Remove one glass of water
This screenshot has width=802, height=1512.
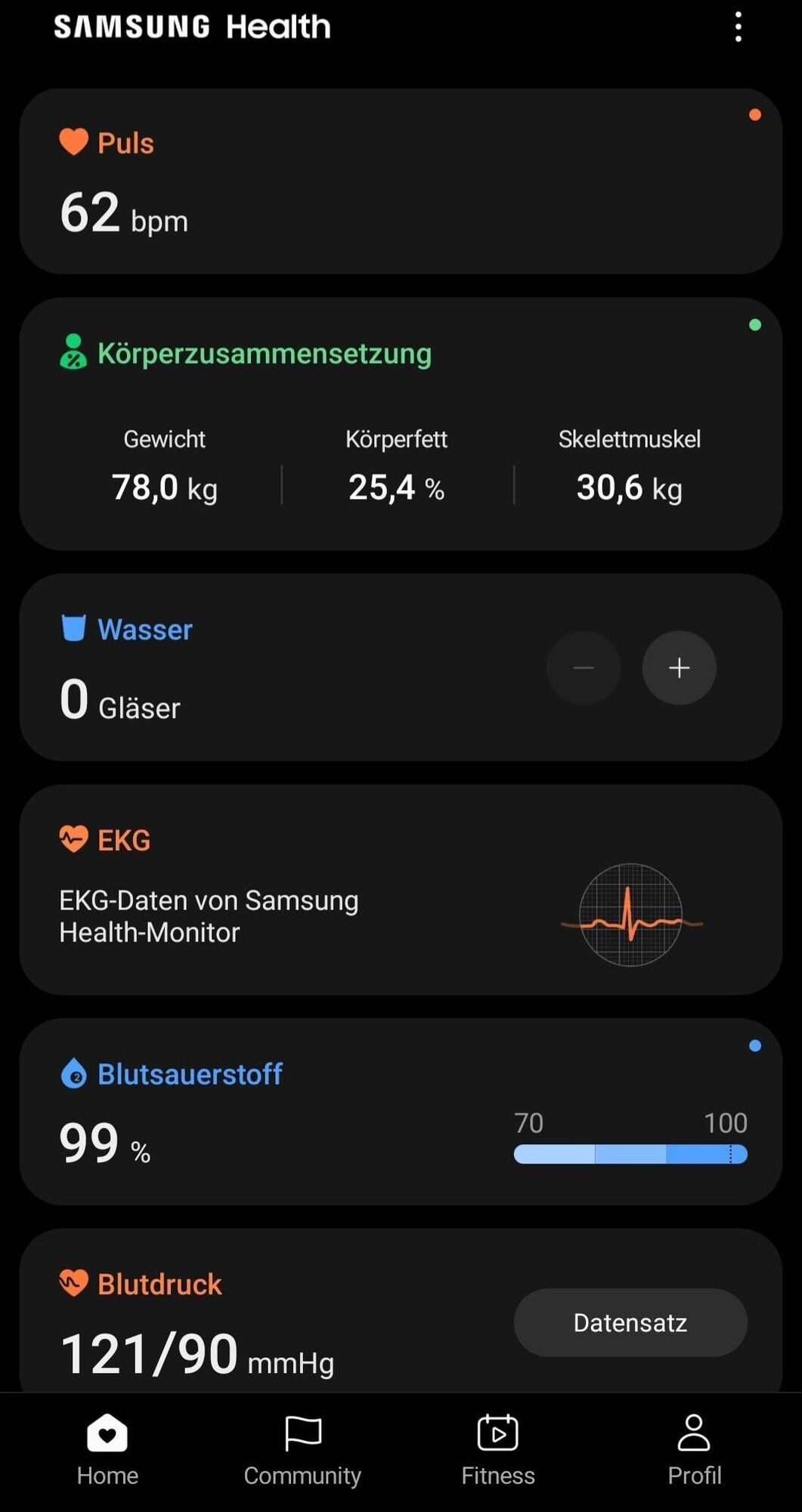click(x=584, y=668)
